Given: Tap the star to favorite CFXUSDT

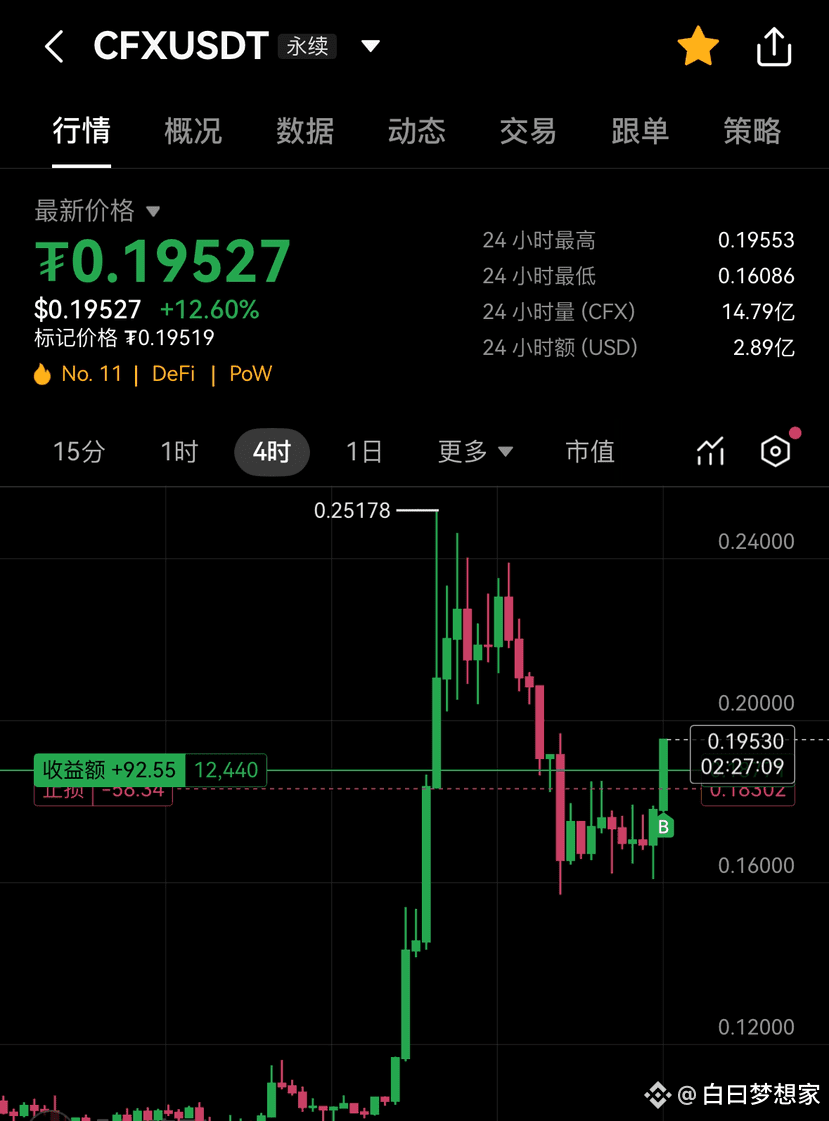Looking at the screenshot, I should point(698,46).
